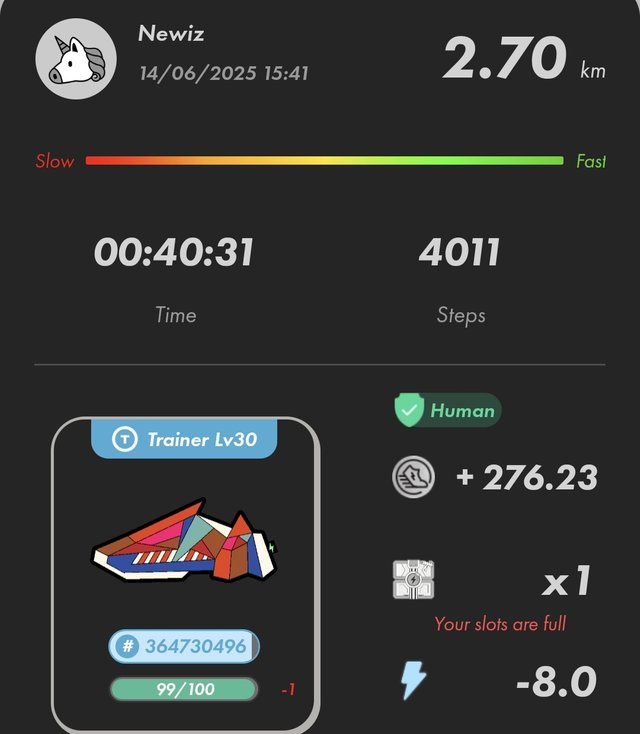Open Newiz profile avatar
Image resolution: width=640 pixels, height=734 pixels.
78,59
